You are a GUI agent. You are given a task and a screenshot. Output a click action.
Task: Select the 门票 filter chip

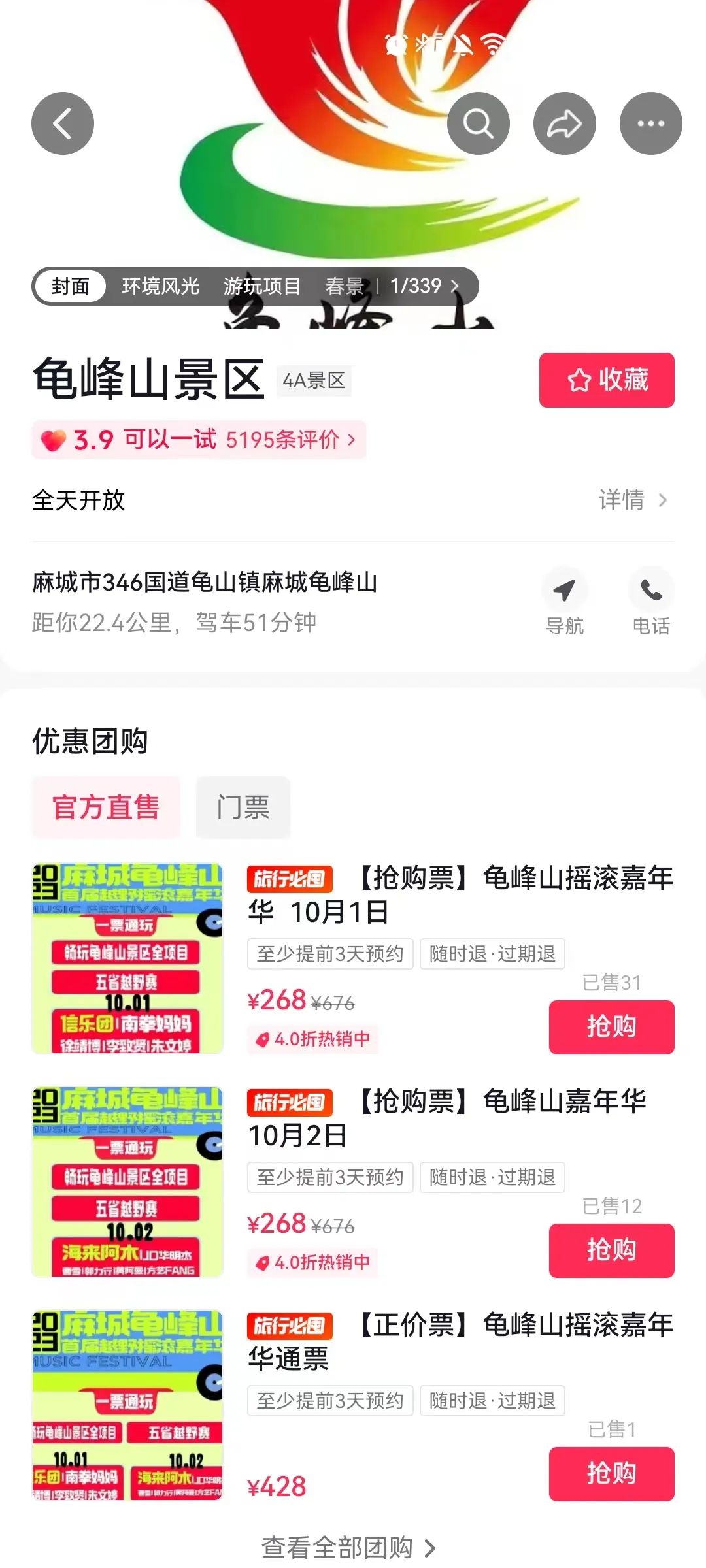(x=243, y=808)
